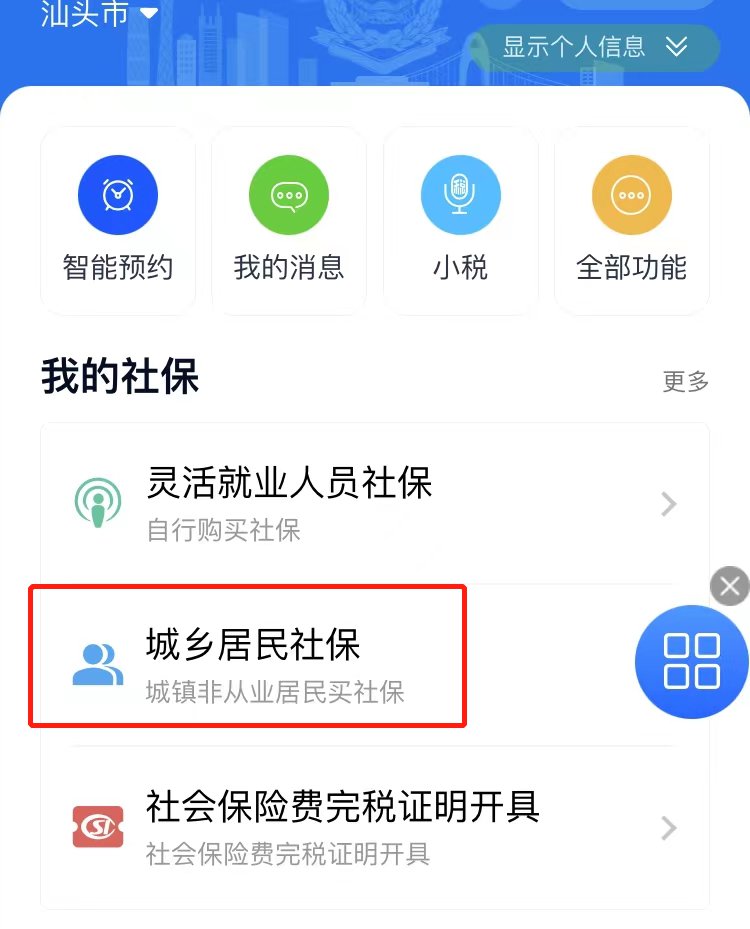The width and height of the screenshot is (750, 929).
Task: Launch the 小税 voice assistant
Action: point(461,222)
